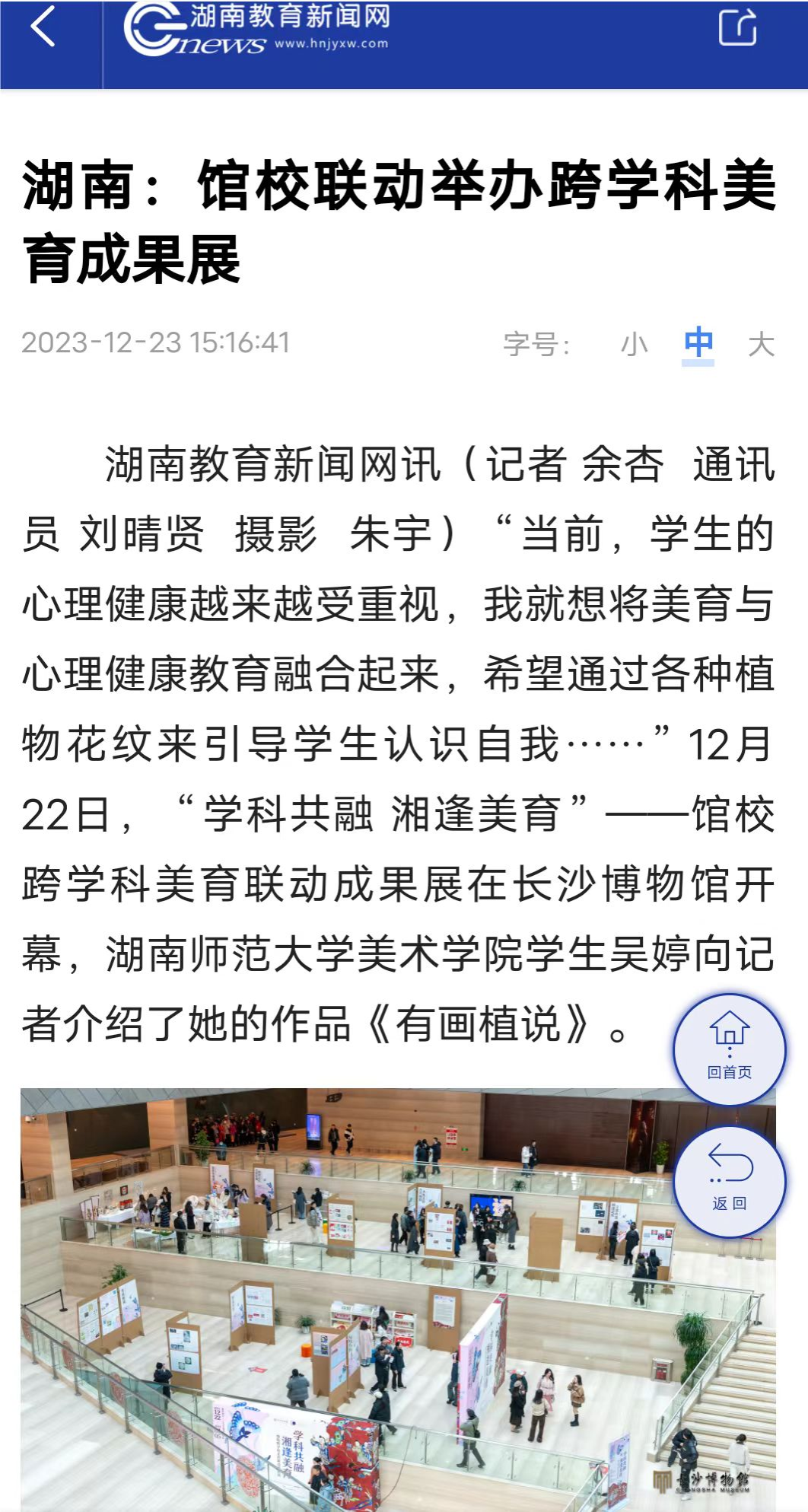Tap the floating 回首页 home button
Image resolution: width=808 pixels, height=1512 pixels.
[729, 1049]
